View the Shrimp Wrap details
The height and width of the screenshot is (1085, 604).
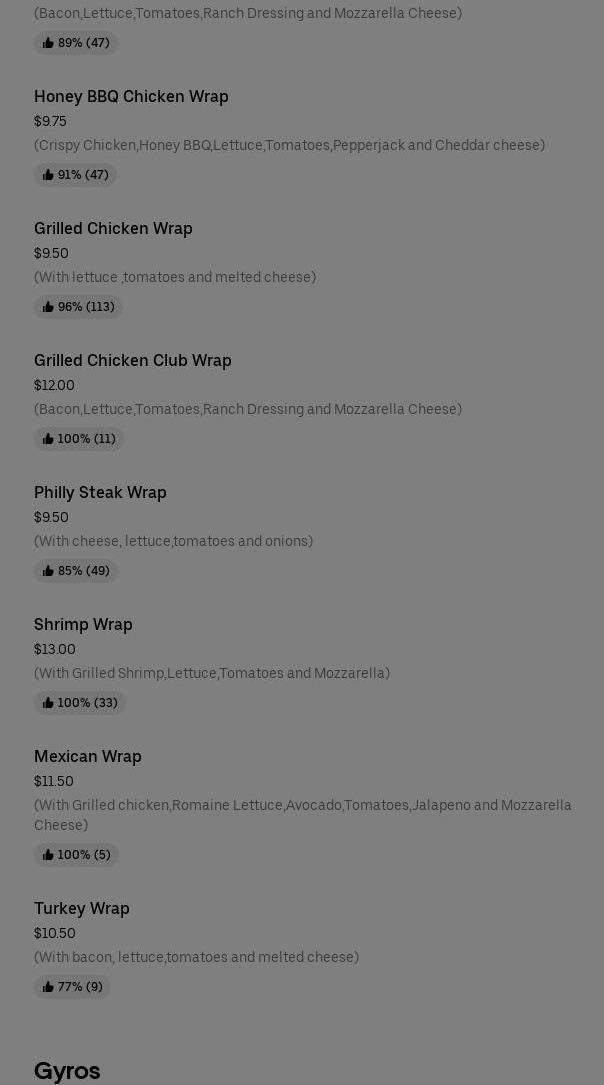point(83,625)
